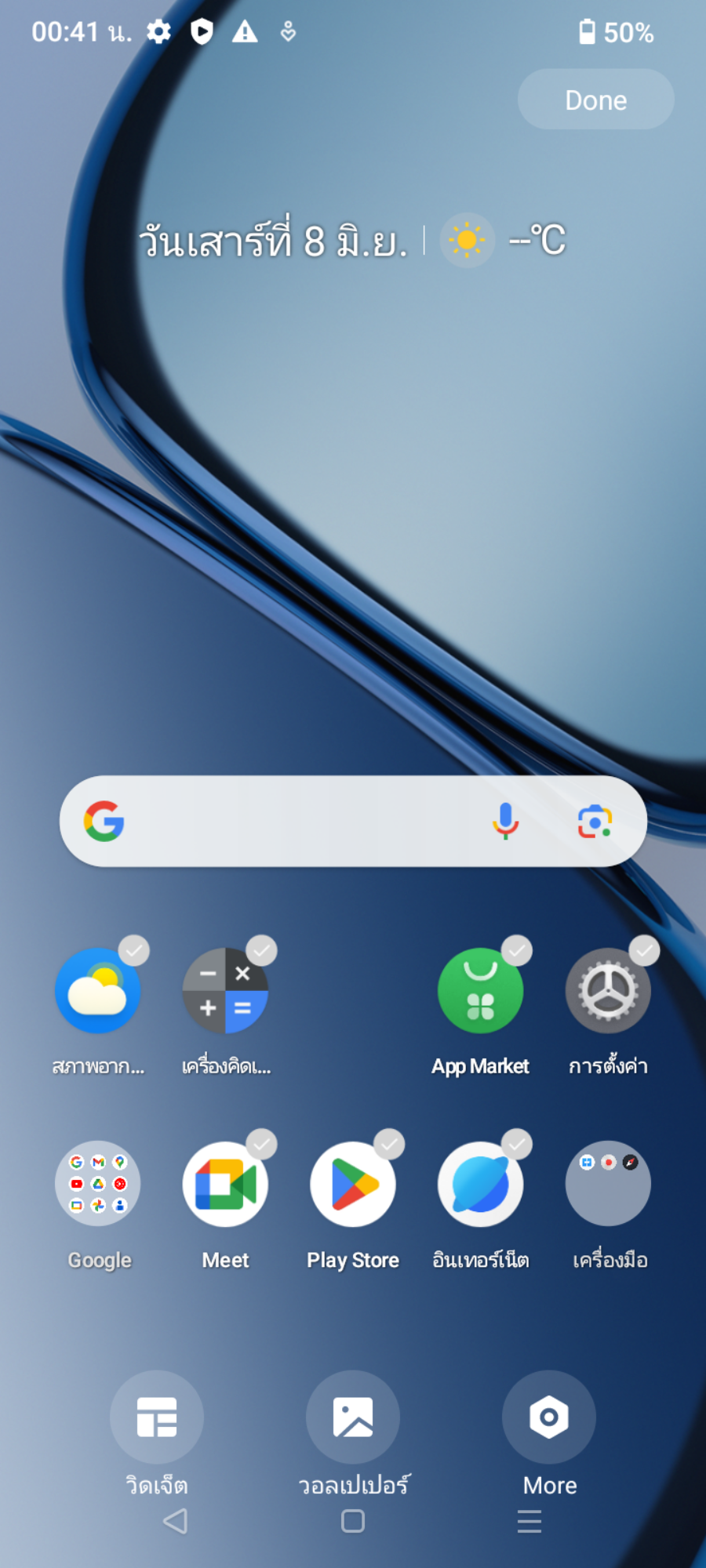The height and width of the screenshot is (1568, 706).
Task: Open the tools folder
Action: pos(608,1184)
